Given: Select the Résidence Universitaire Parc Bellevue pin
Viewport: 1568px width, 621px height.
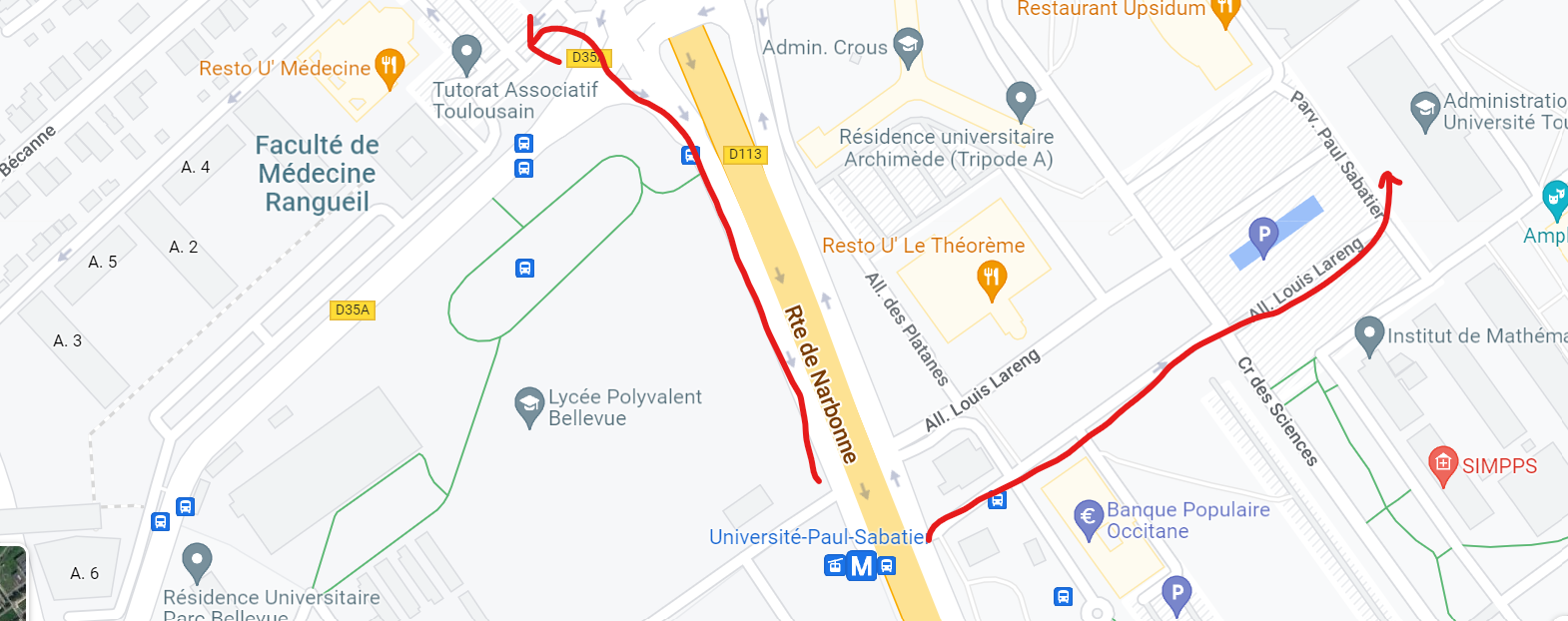Looking at the screenshot, I should coord(197,560).
